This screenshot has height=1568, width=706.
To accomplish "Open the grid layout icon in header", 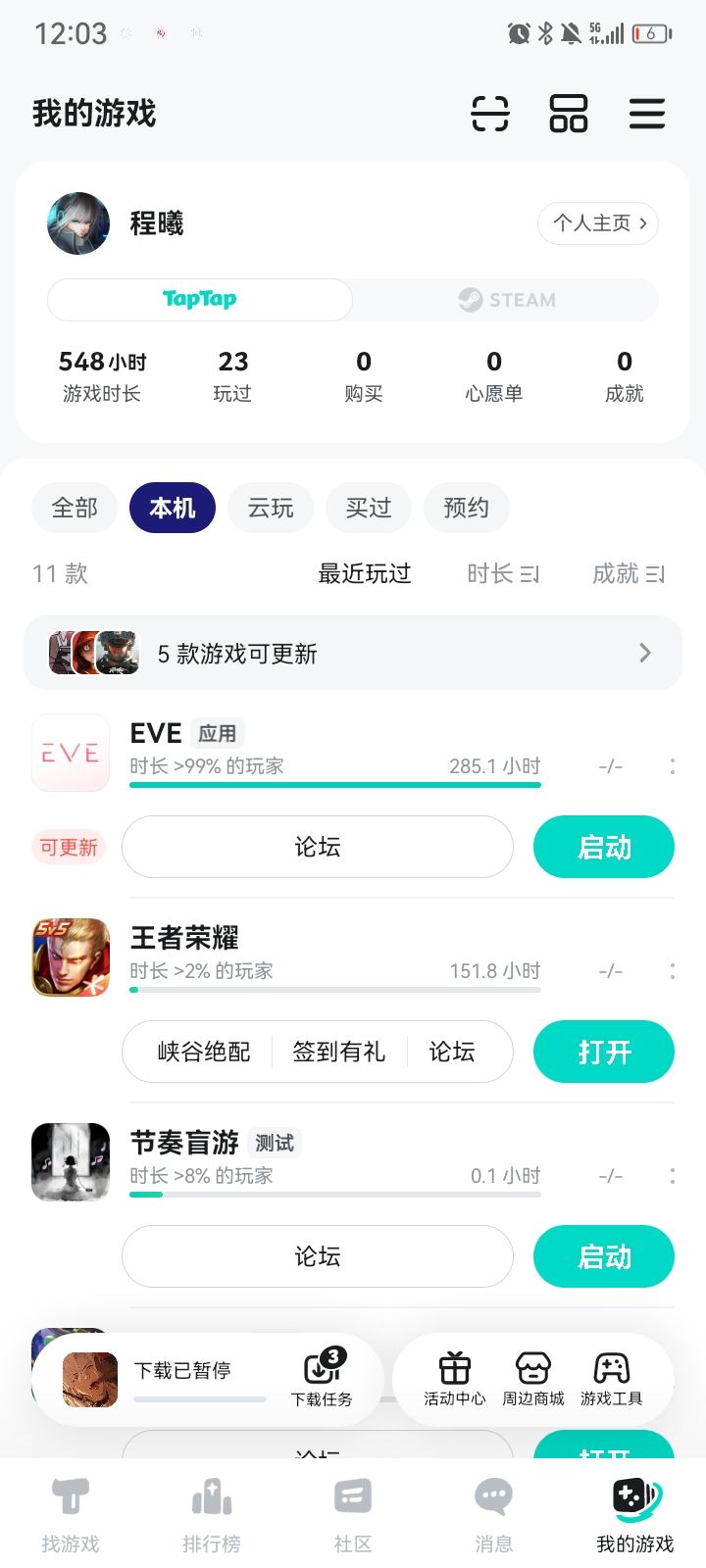I will pos(569,114).
